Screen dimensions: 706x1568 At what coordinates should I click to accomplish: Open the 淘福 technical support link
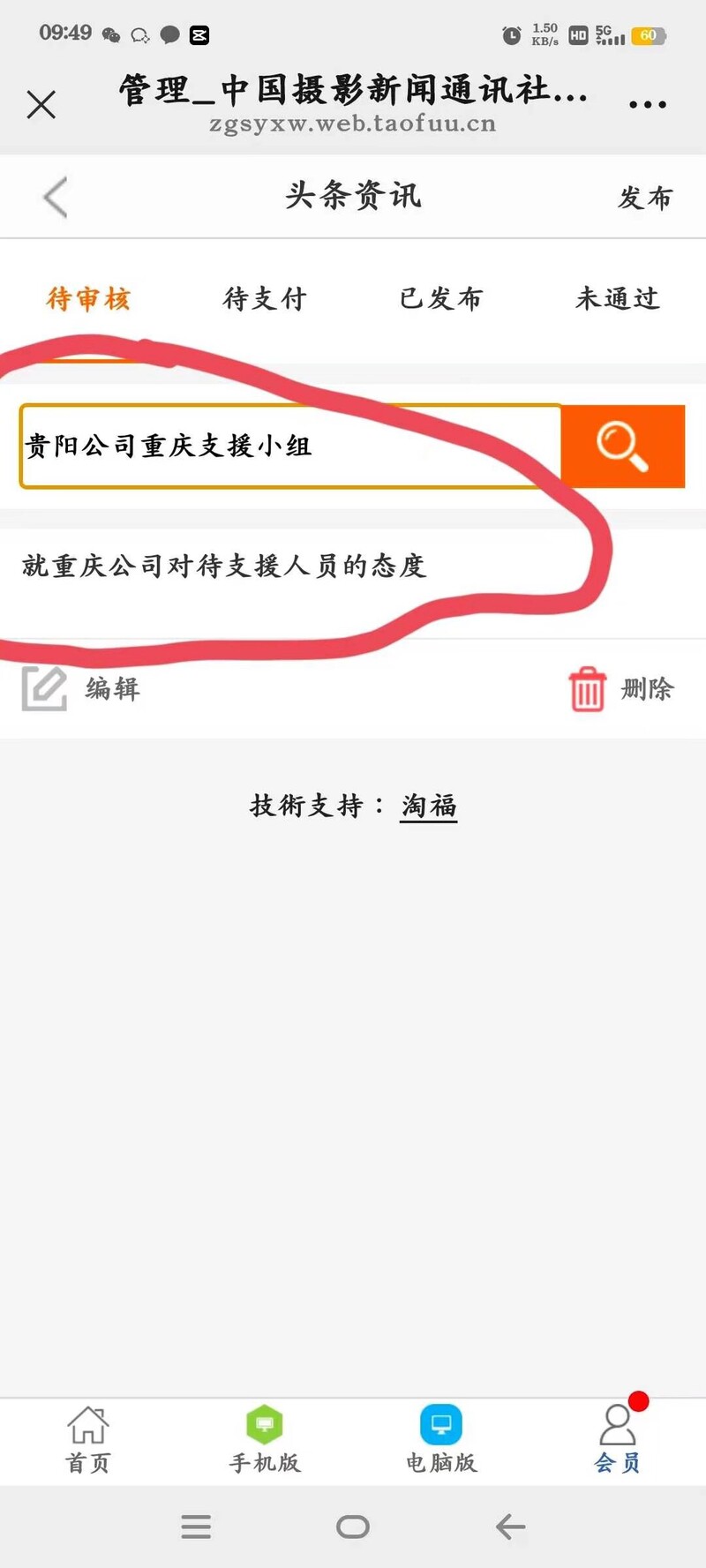(428, 806)
